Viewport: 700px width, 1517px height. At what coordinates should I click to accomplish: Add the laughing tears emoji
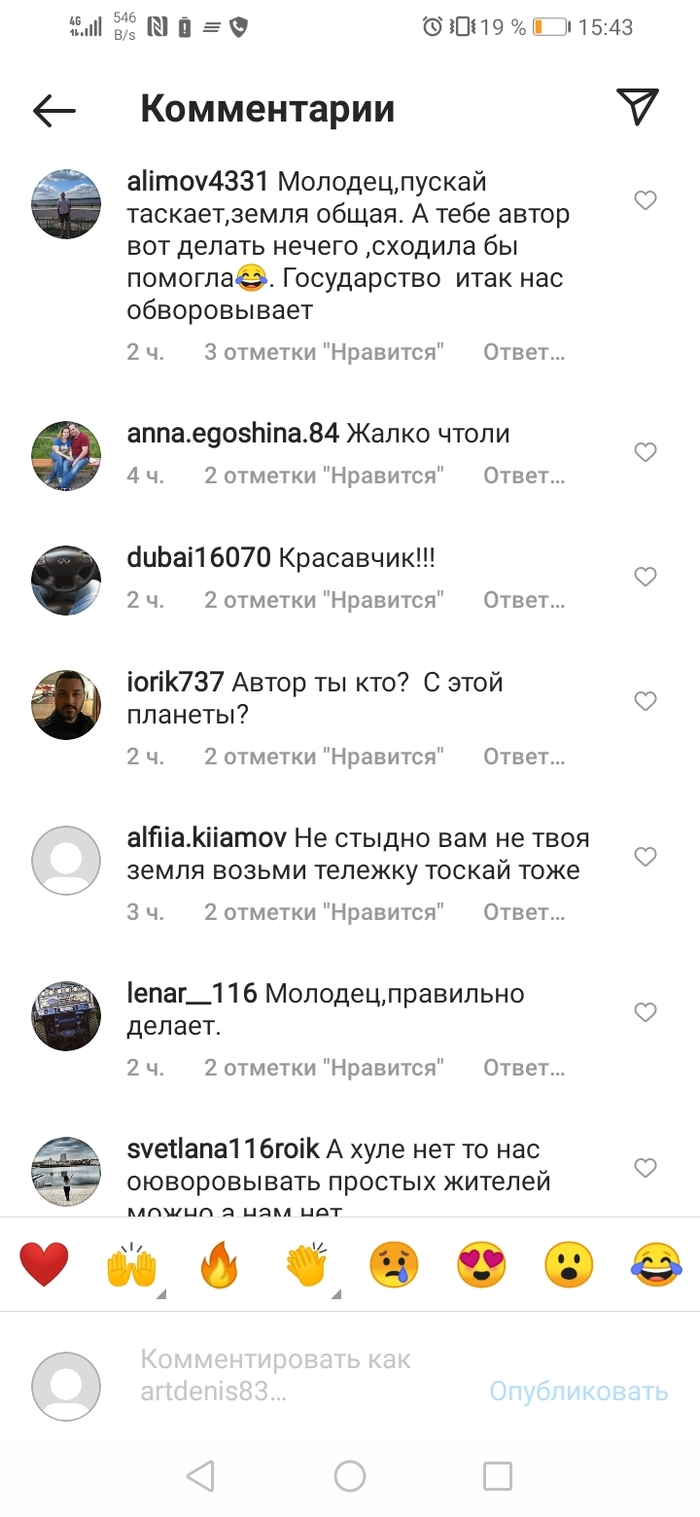pos(656,1265)
